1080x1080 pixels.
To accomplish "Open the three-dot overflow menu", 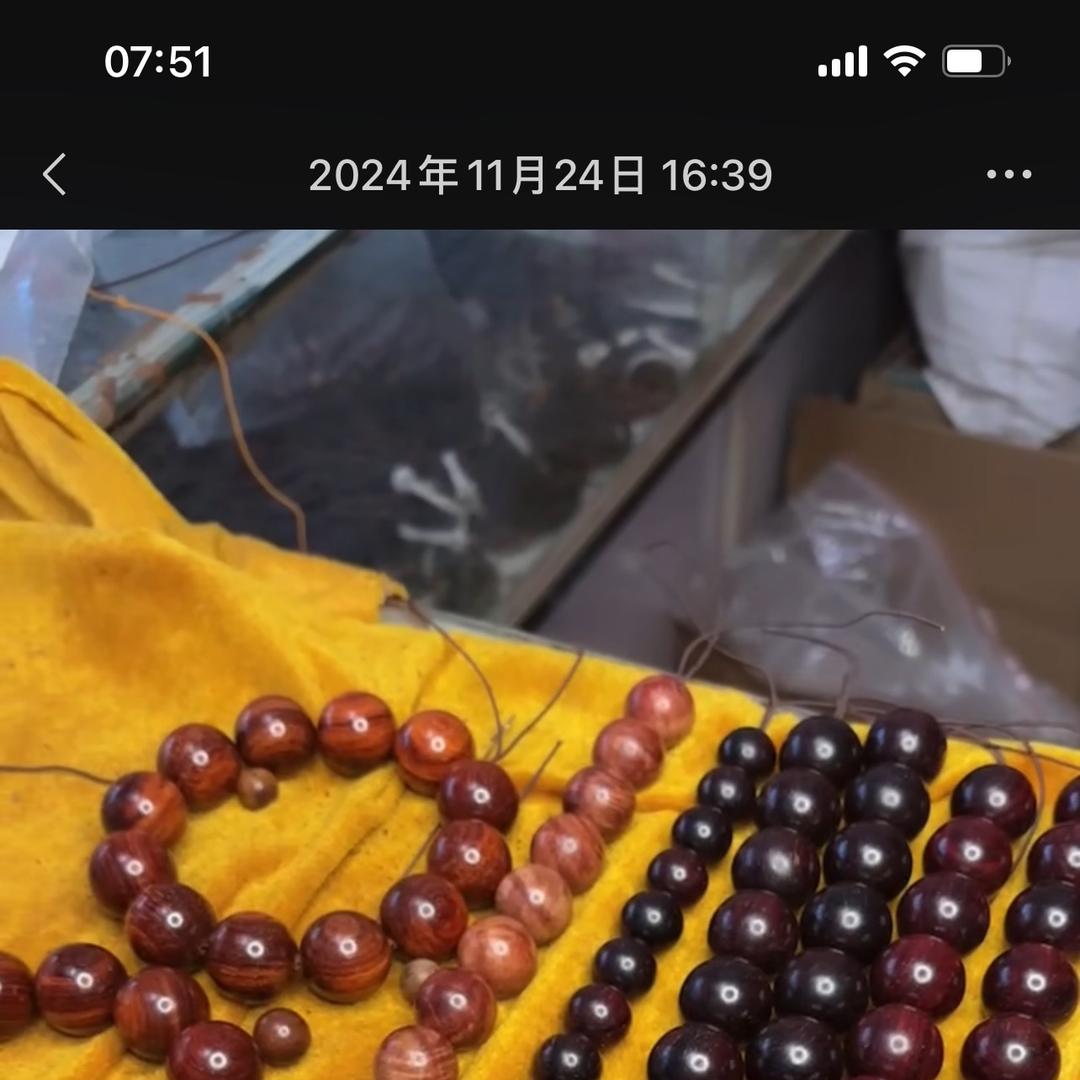I will pyautogui.click(x=1008, y=174).
